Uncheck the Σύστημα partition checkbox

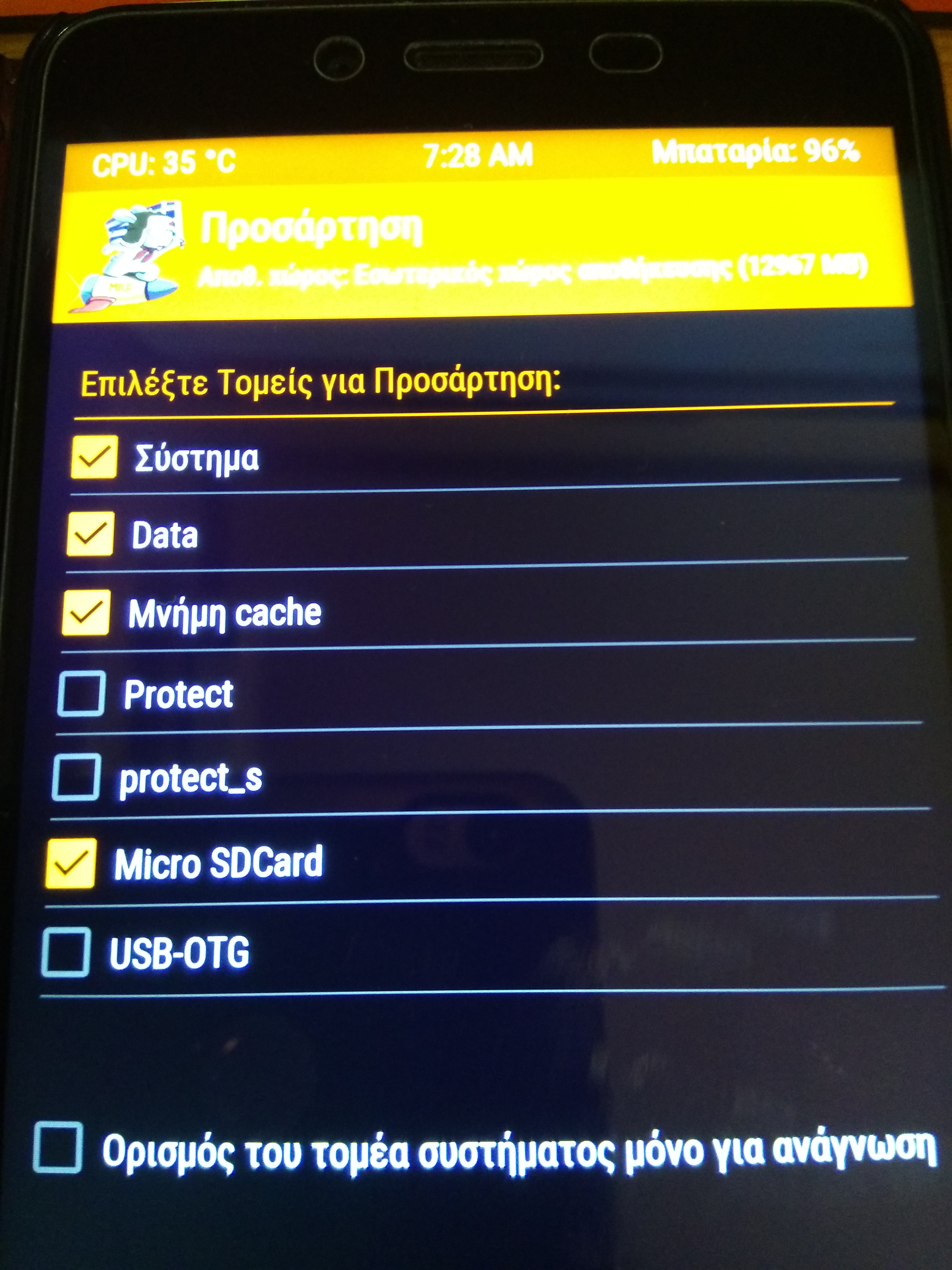point(94,457)
